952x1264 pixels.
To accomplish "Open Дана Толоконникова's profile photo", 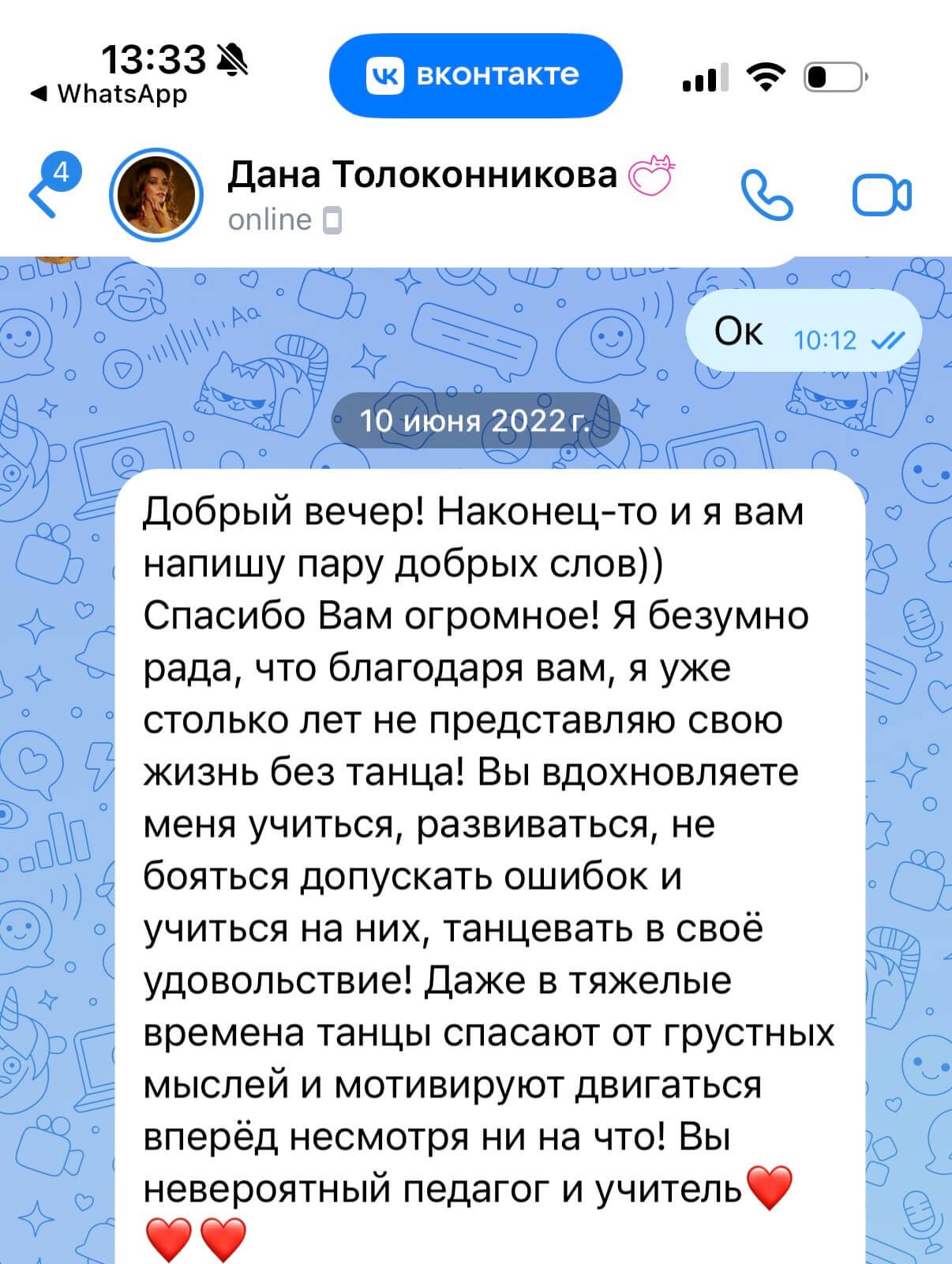I will (156, 195).
